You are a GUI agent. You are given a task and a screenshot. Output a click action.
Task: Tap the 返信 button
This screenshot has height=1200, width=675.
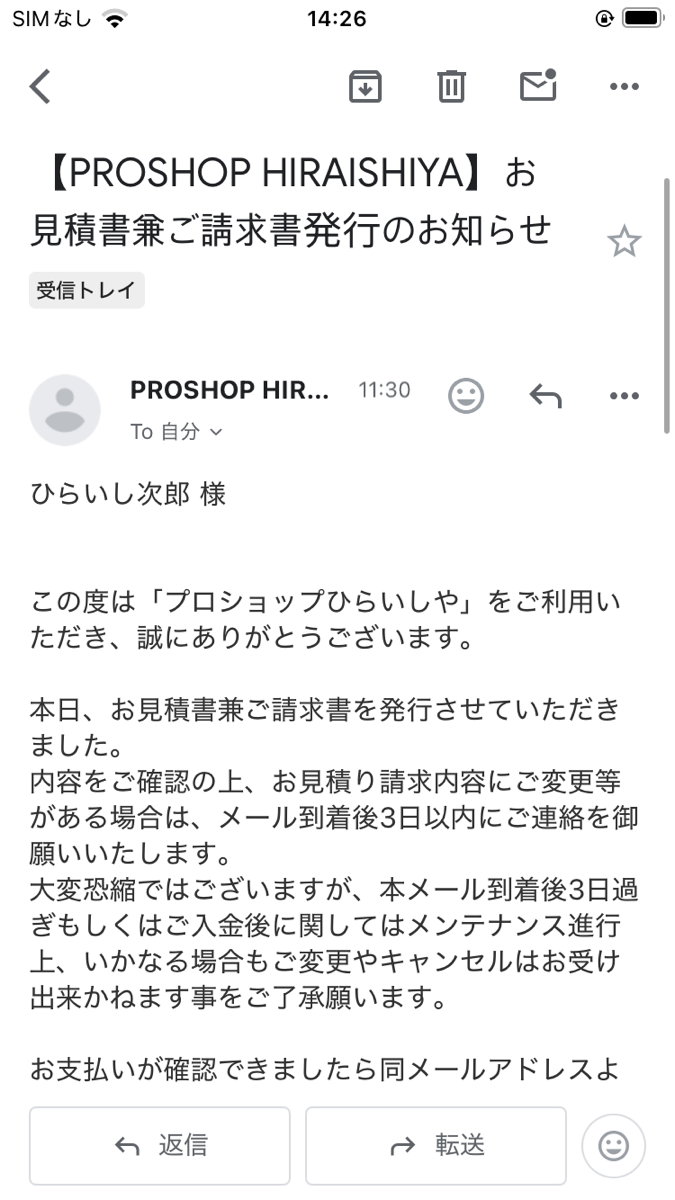[x=160, y=1144]
